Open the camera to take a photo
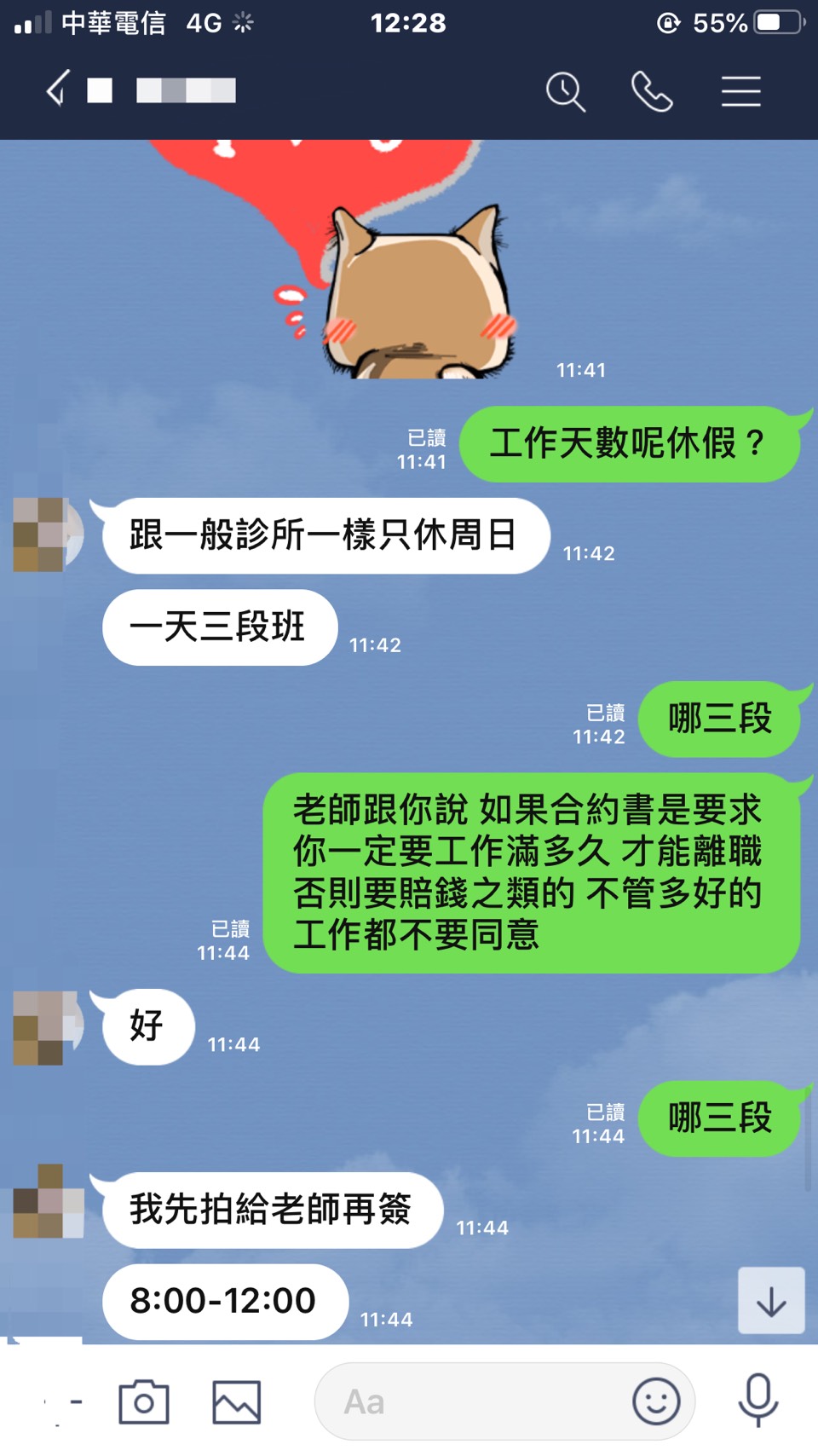Image resolution: width=818 pixels, height=1456 pixels. 144,1401
